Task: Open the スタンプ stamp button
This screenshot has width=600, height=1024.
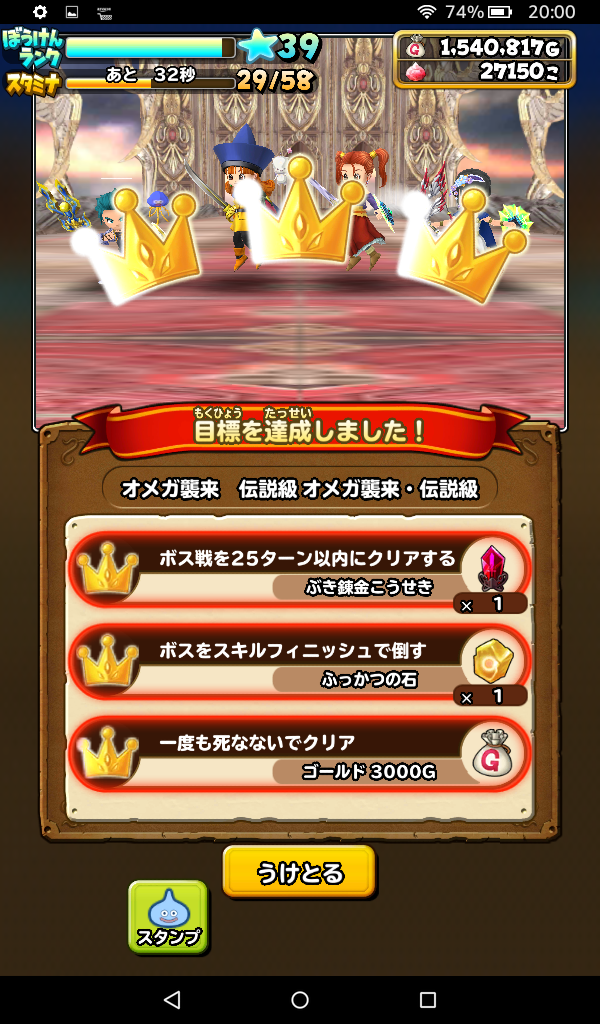Action: point(168,916)
